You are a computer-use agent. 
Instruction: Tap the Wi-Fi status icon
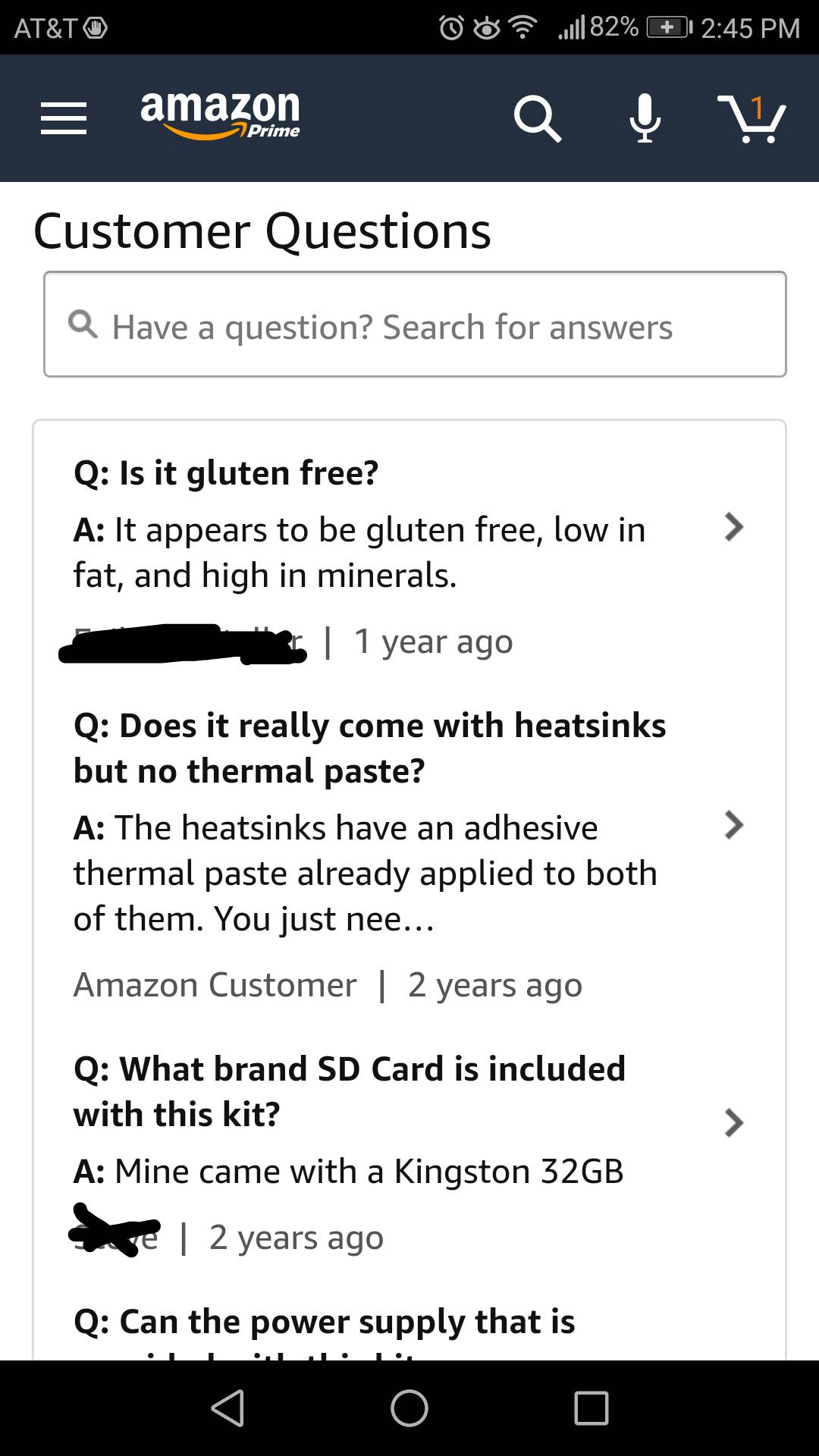(522, 27)
